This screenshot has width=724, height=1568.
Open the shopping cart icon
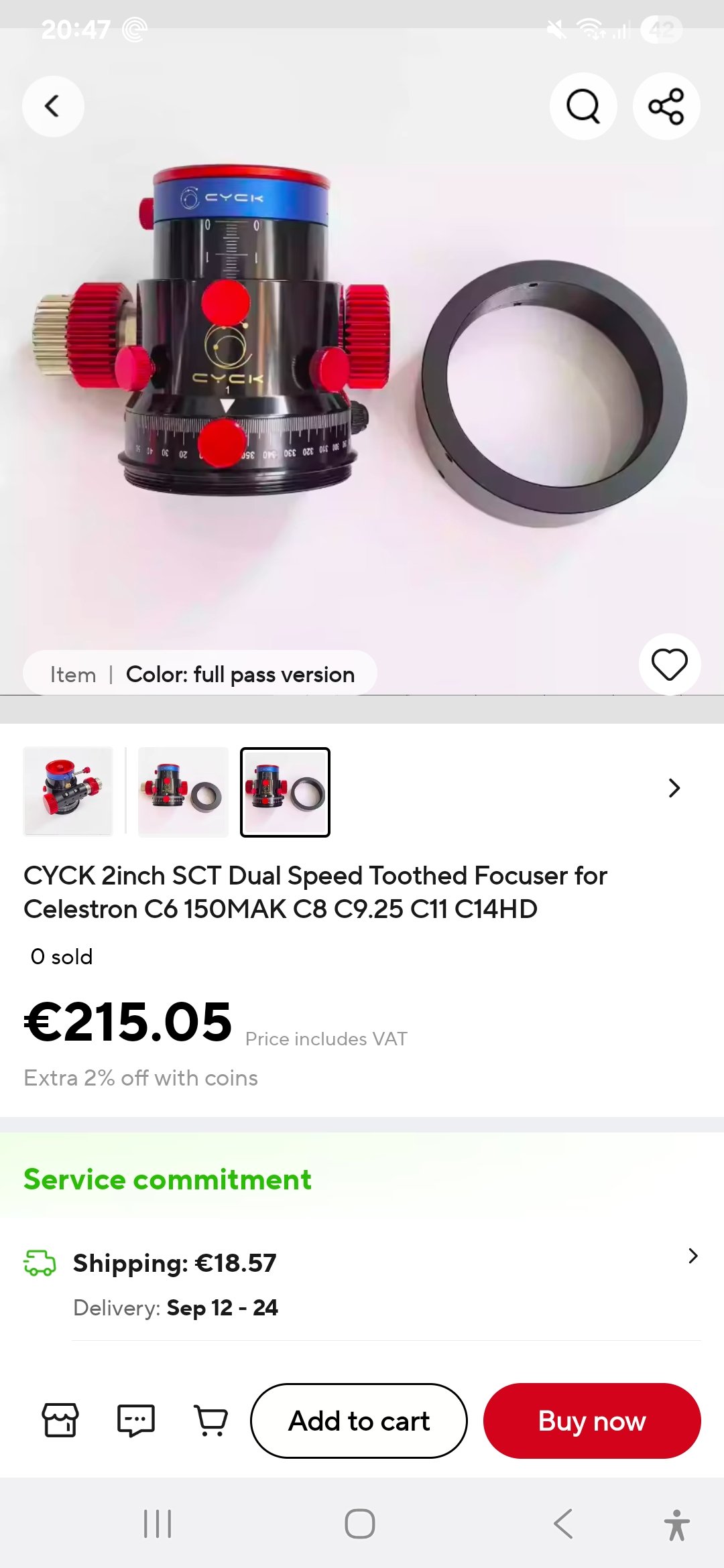[210, 1420]
